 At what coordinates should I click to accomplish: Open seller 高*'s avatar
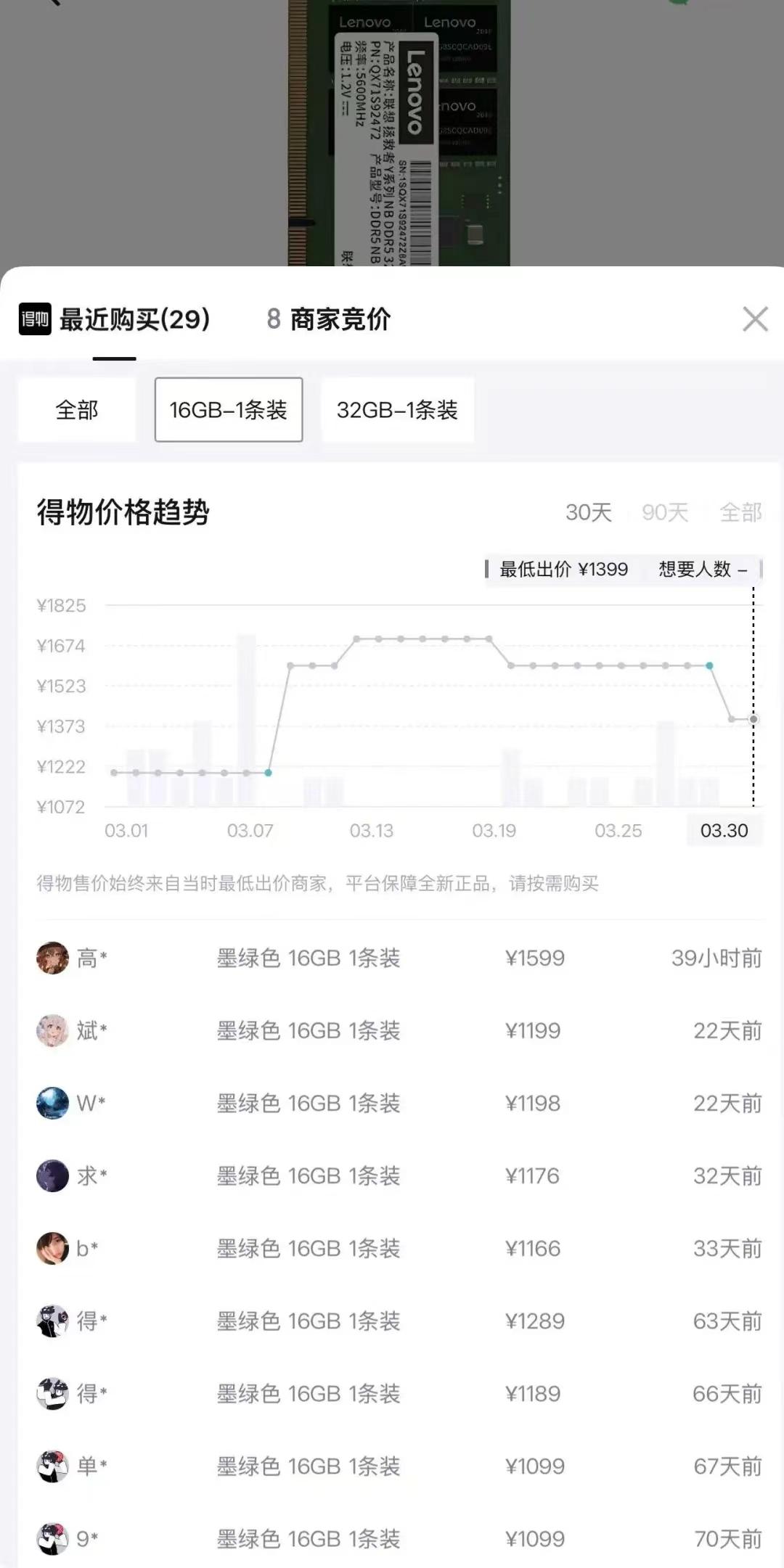click(x=52, y=958)
